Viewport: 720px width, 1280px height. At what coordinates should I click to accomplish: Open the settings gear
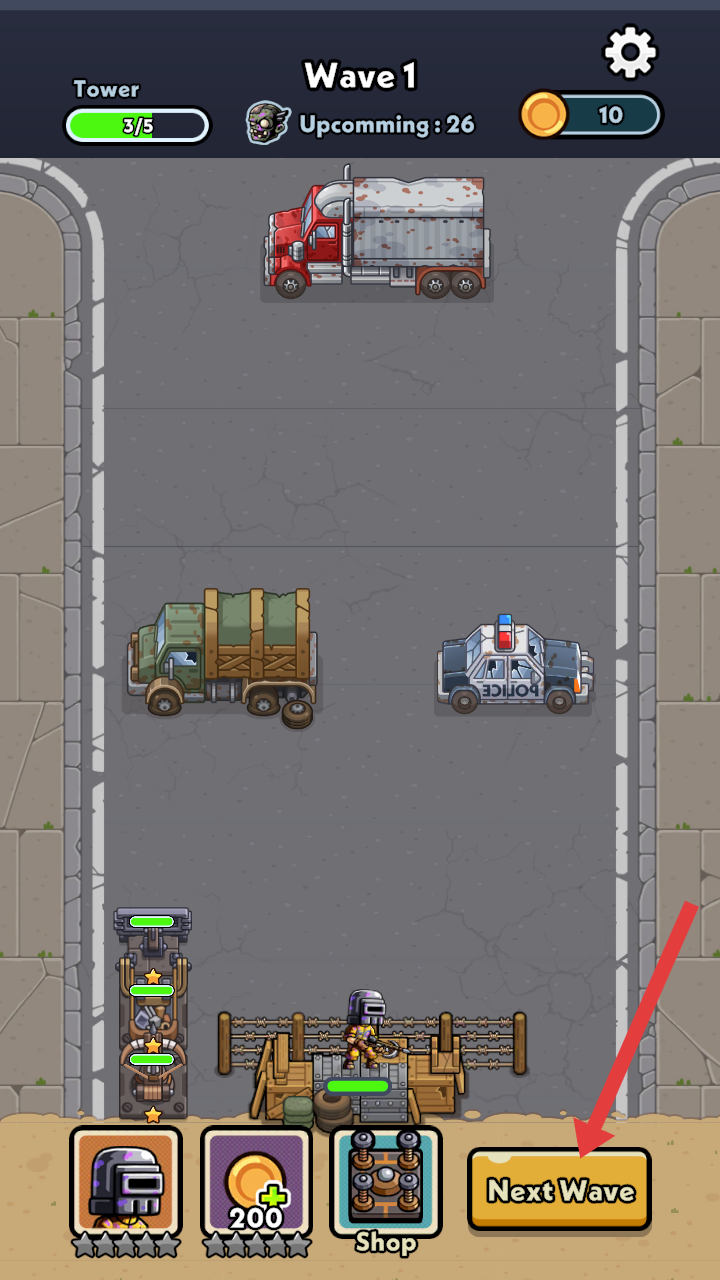click(629, 52)
